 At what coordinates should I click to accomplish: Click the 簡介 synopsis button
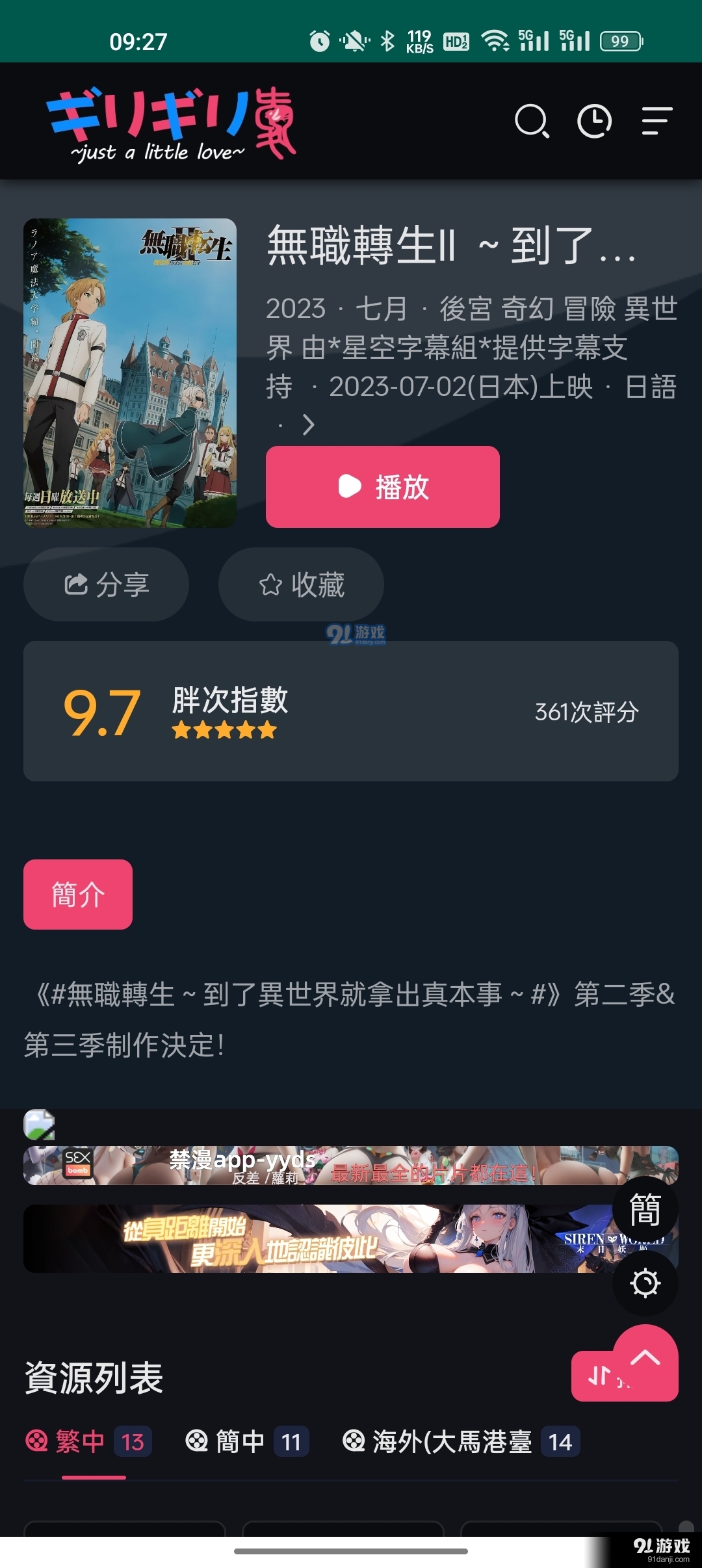[77, 894]
